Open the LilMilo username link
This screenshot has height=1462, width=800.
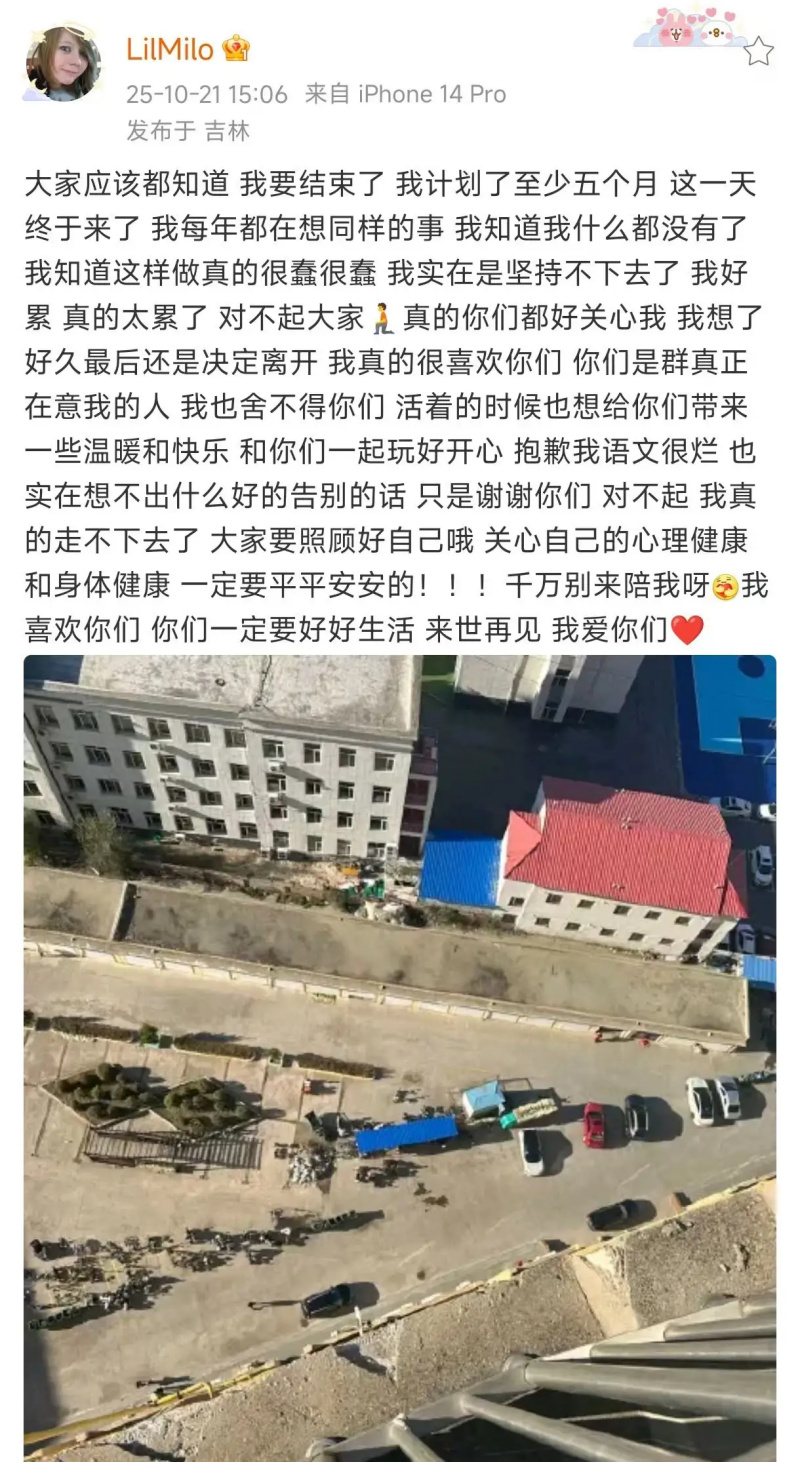170,49
